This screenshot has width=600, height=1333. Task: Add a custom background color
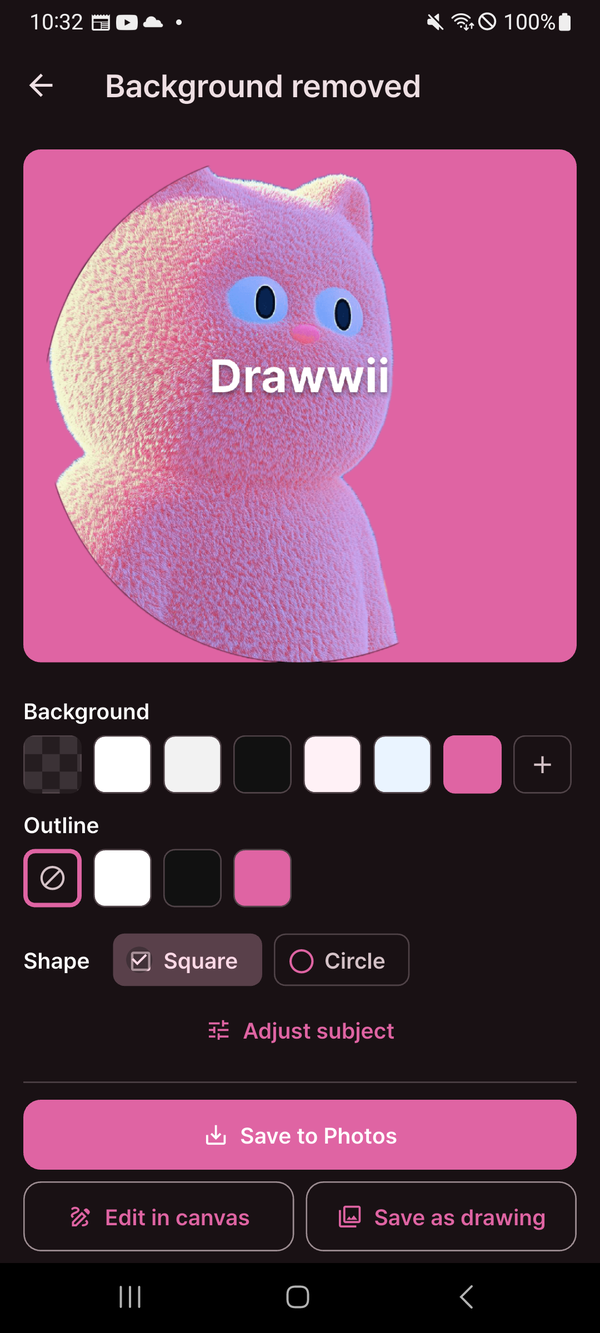click(x=542, y=765)
